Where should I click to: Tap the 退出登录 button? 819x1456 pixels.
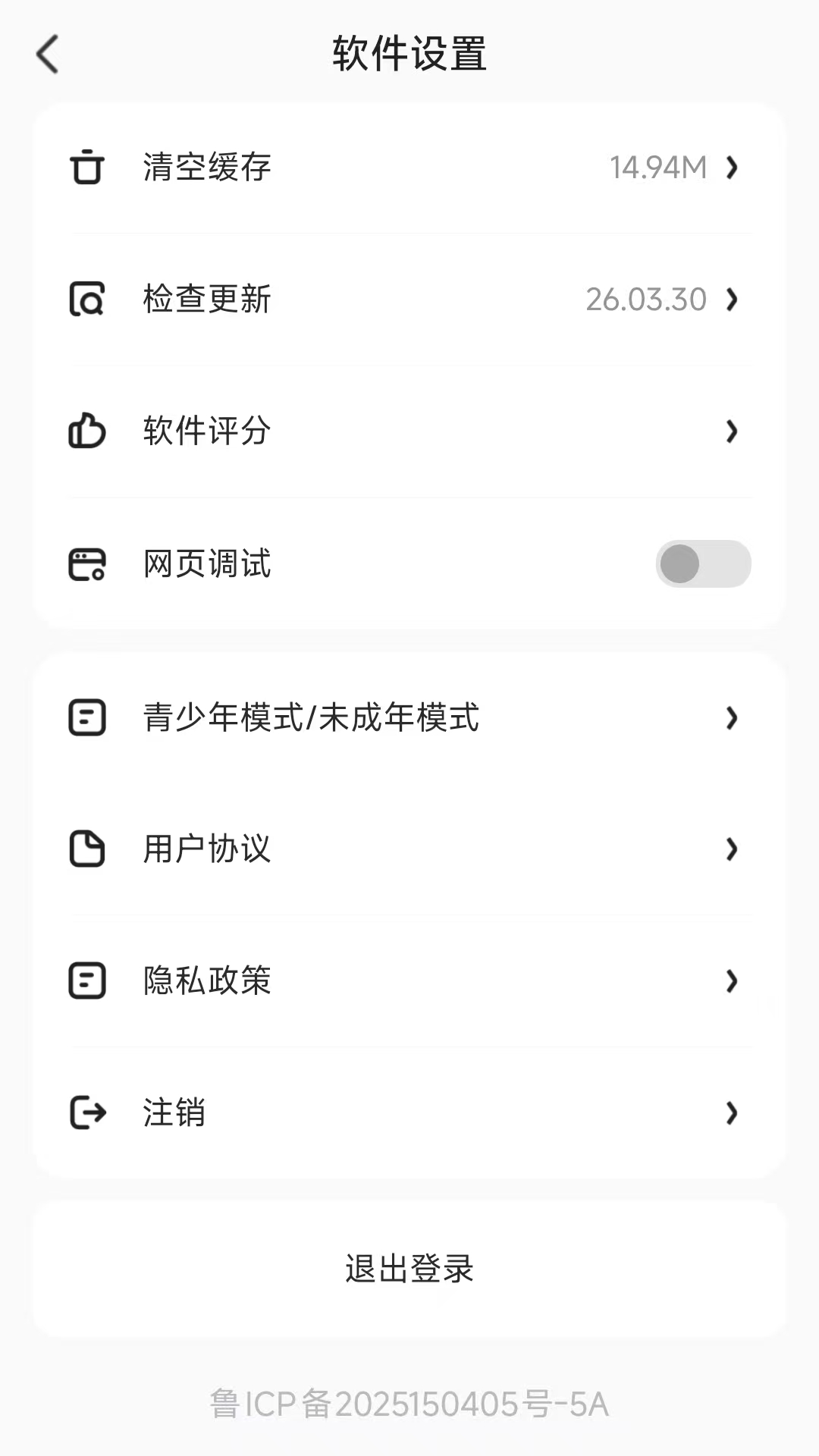(409, 1267)
